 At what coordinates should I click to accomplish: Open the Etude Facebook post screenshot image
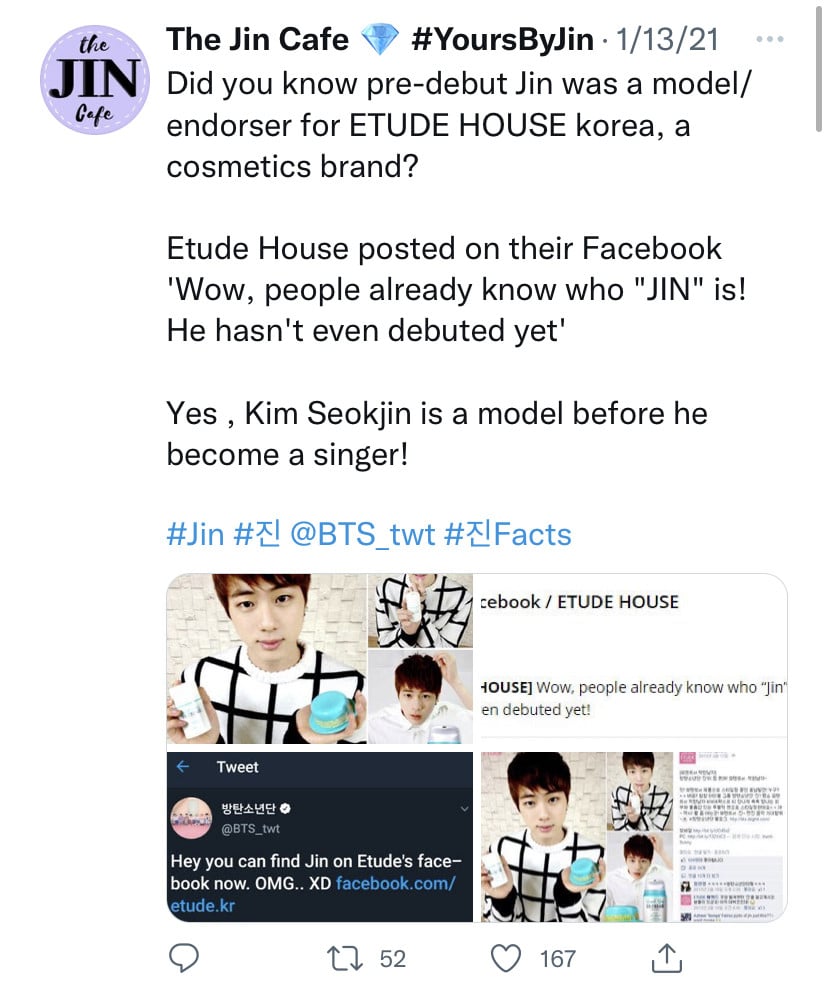[632, 836]
